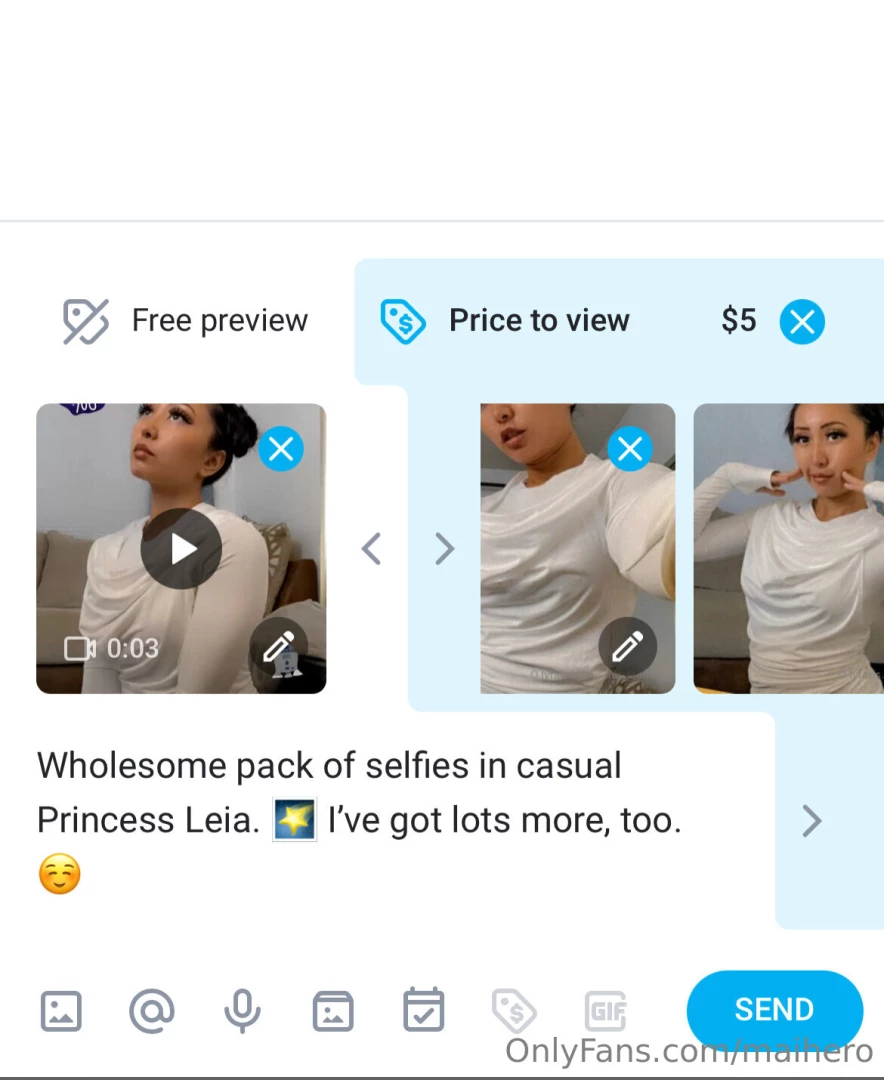Viewport: 884px width, 1080px height.
Task: Edit the first paid selfie
Action: (627, 648)
